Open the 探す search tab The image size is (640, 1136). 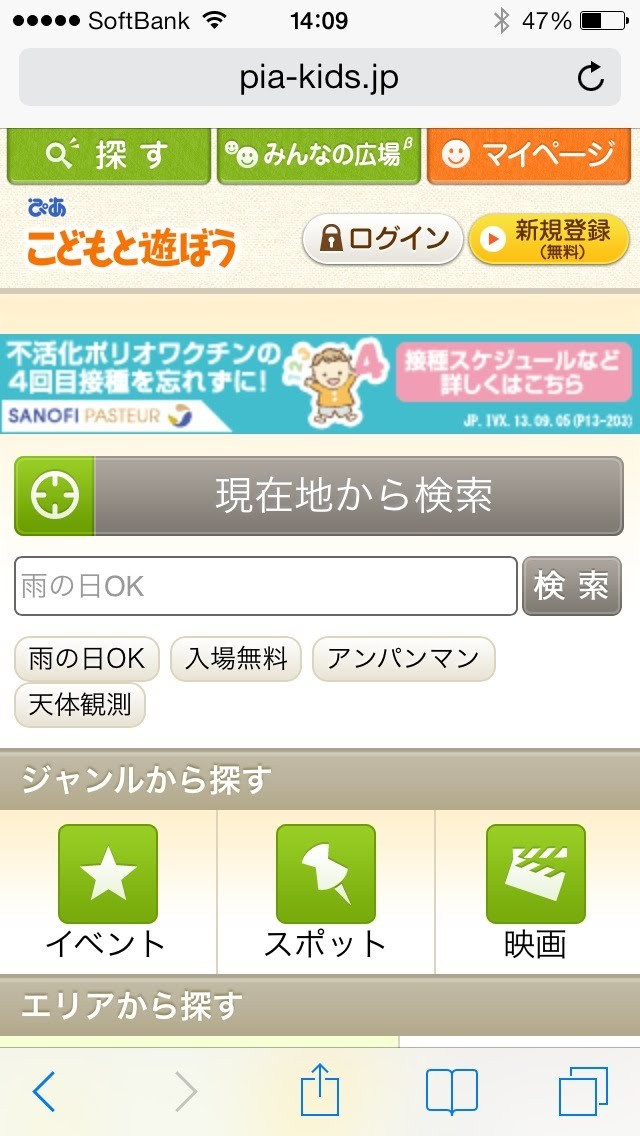tap(108, 155)
